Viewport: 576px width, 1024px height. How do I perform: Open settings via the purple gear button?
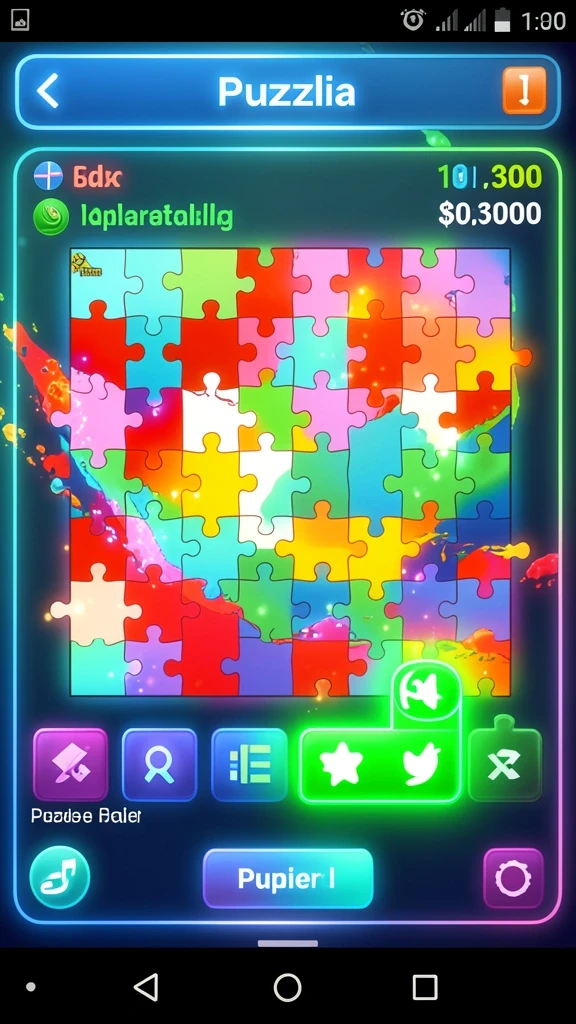point(513,878)
